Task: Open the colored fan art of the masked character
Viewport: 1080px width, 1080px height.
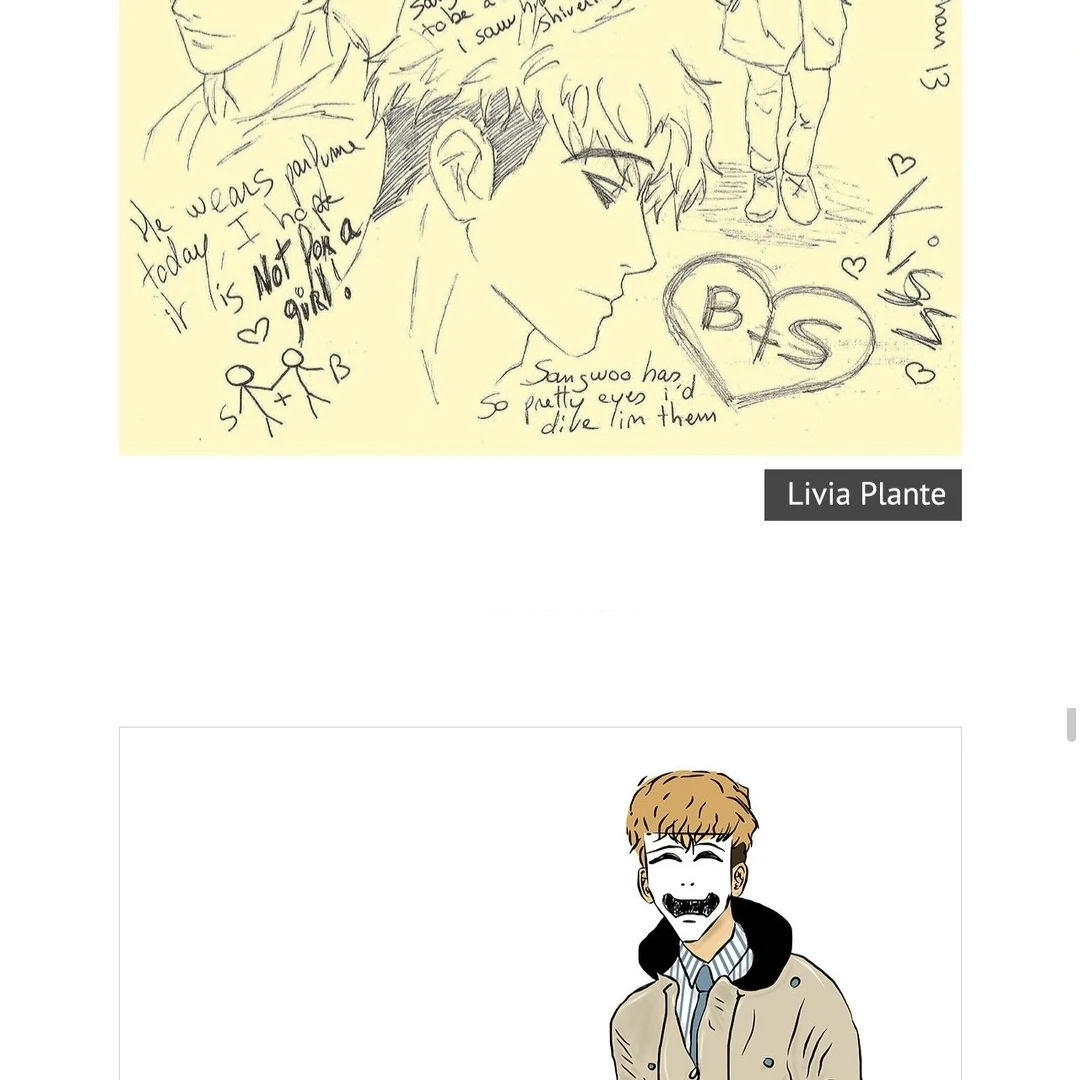Action: click(540, 904)
